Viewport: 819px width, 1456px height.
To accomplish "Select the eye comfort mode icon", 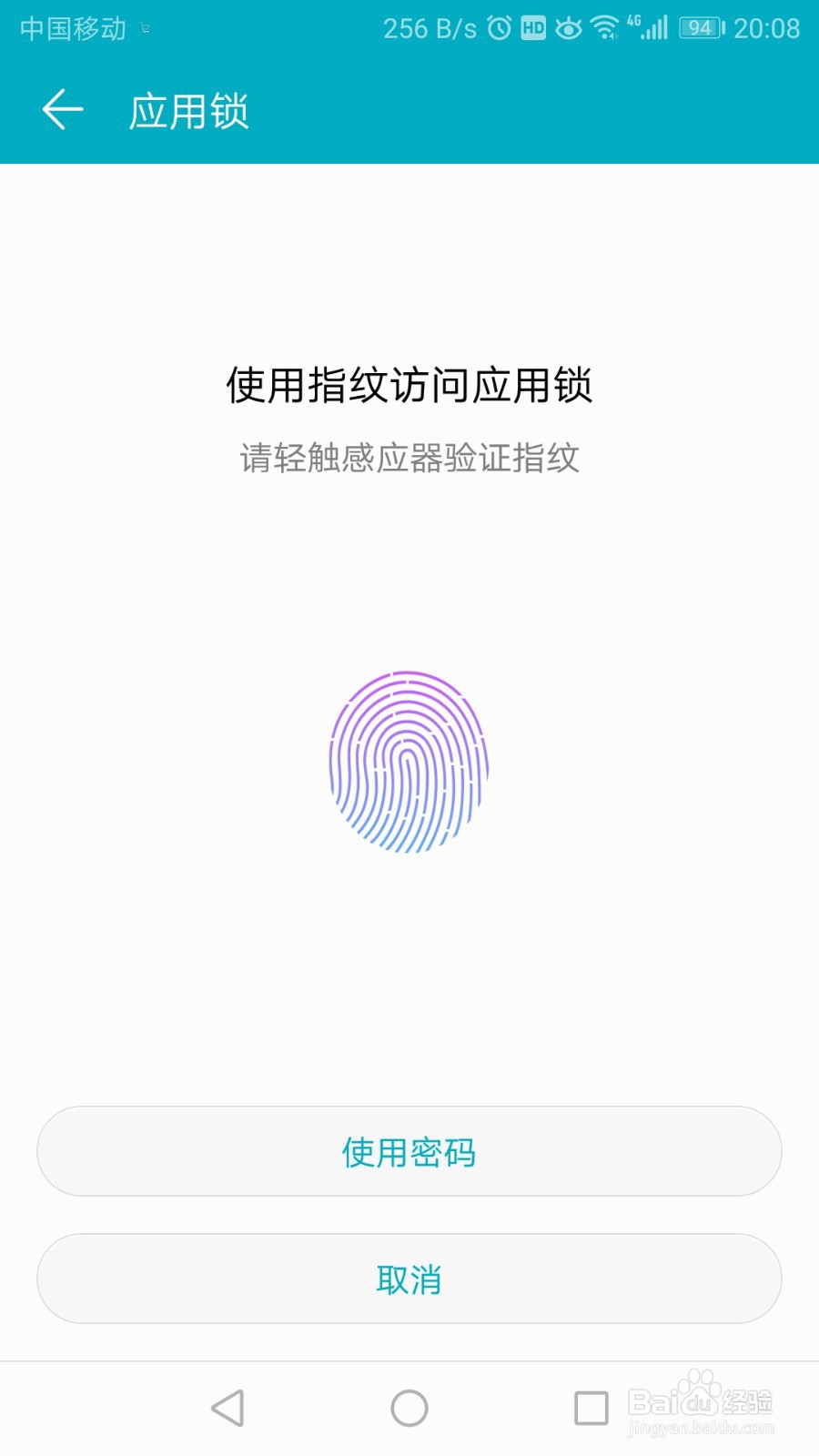I will coord(568,27).
